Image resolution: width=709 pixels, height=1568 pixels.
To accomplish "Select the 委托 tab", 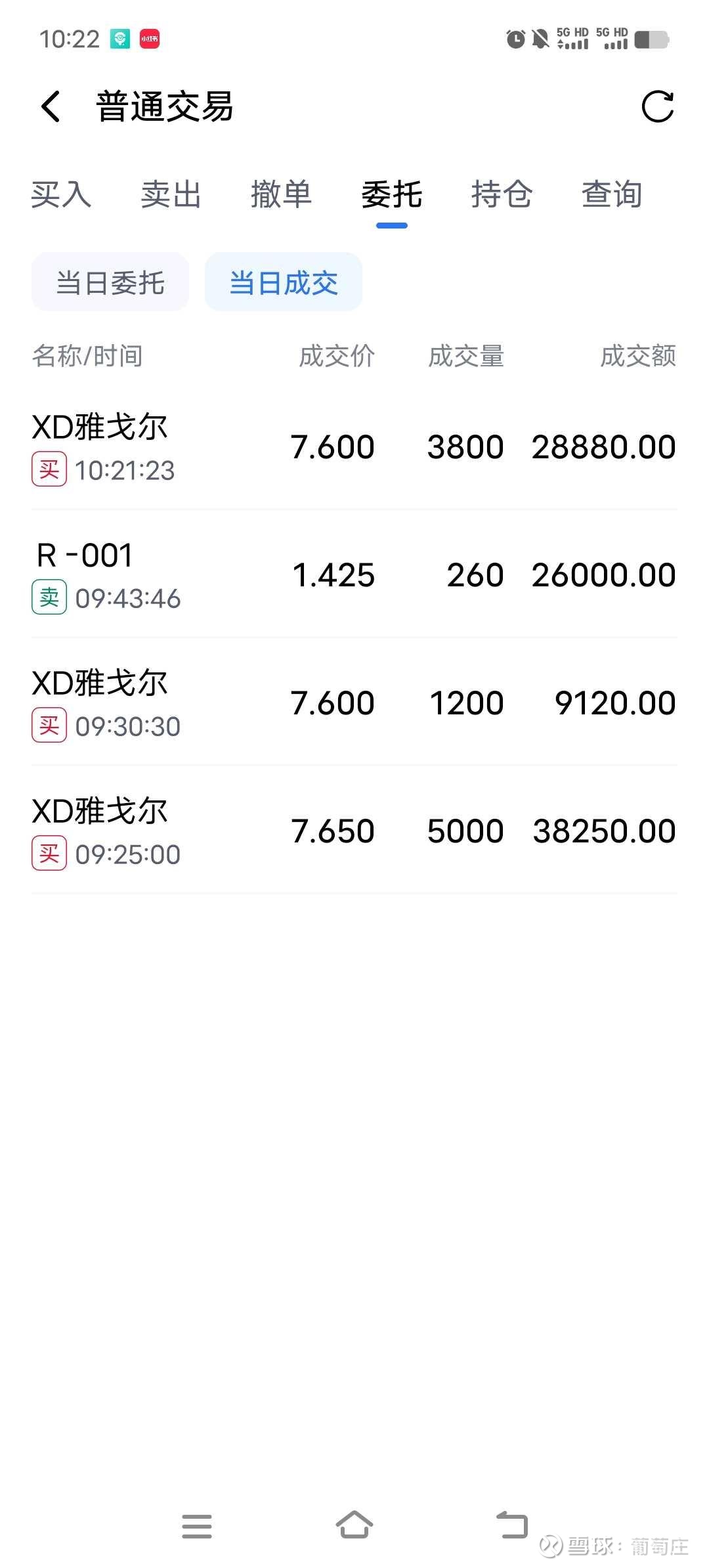I will (391, 195).
